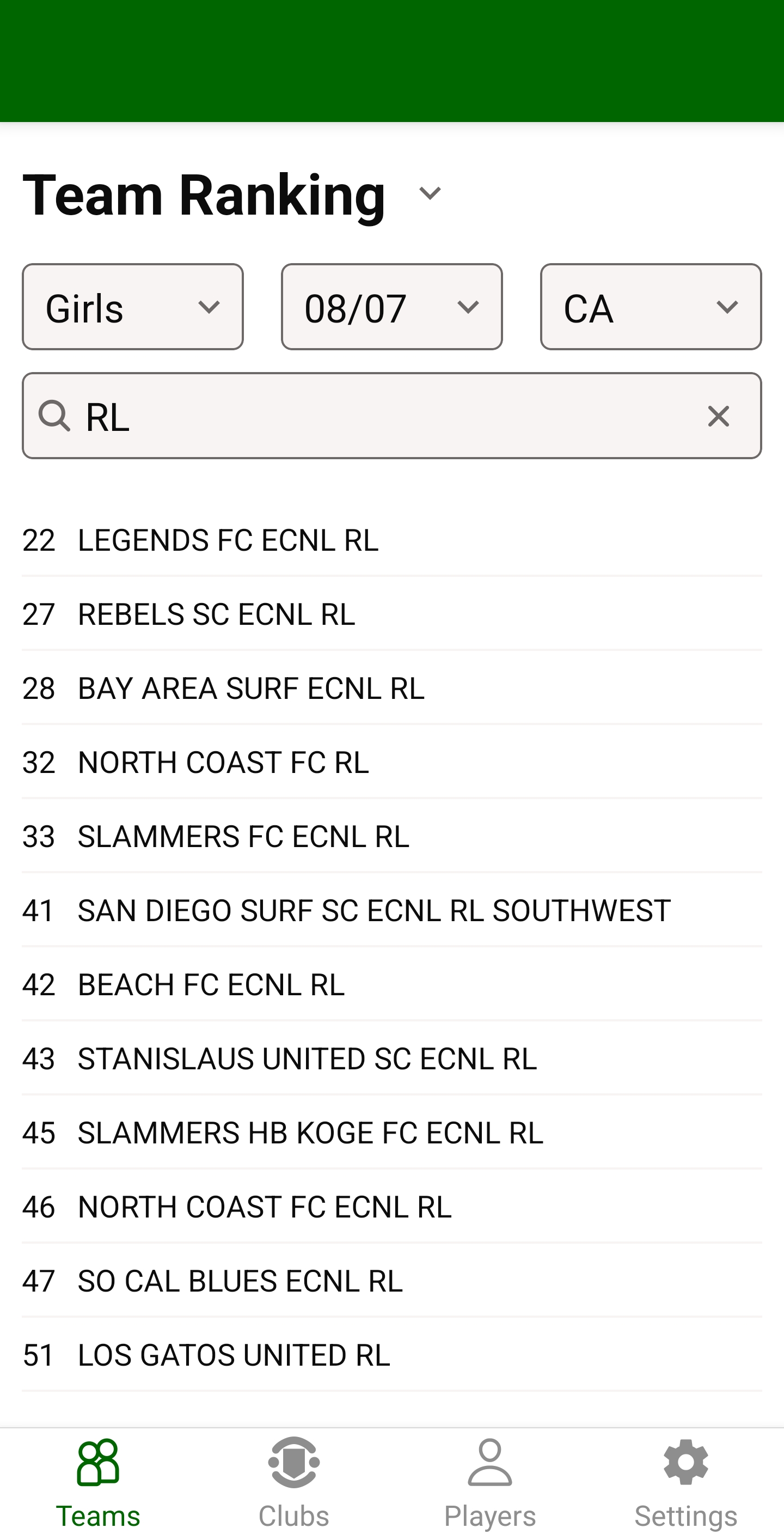The height and width of the screenshot is (1534, 784).
Task: Open Stanislaus United SC ECNL RL
Action: coord(391,1059)
